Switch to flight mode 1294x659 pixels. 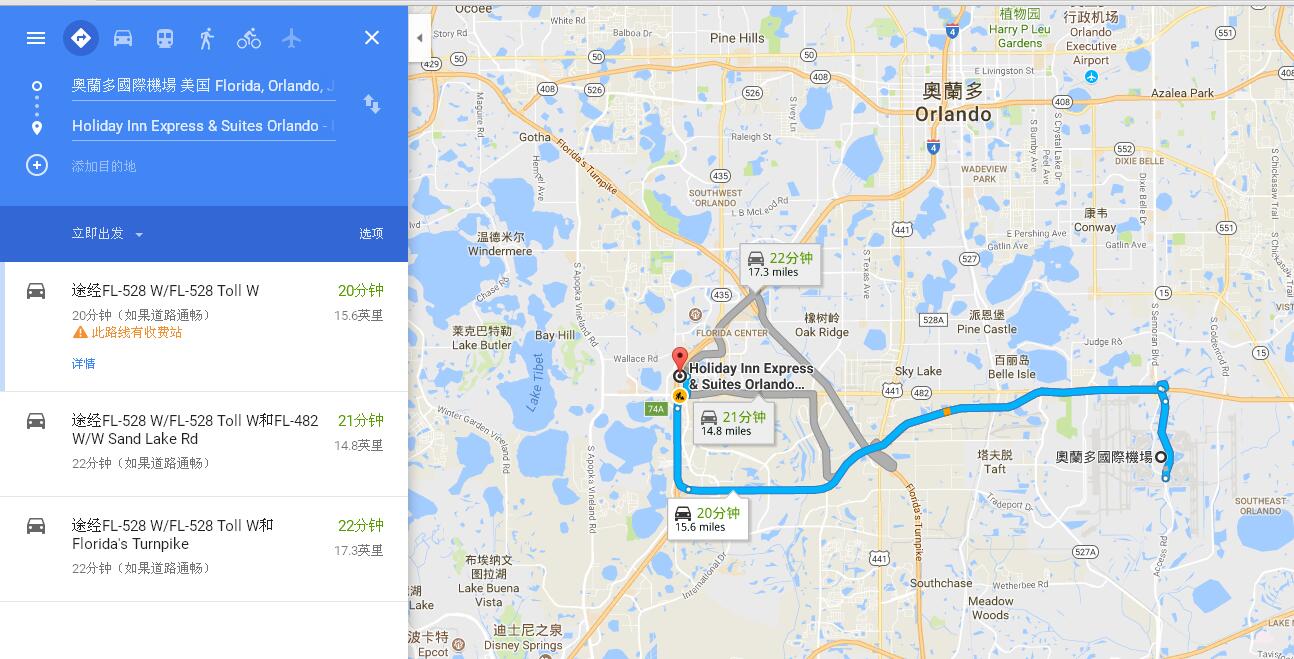click(x=291, y=38)
